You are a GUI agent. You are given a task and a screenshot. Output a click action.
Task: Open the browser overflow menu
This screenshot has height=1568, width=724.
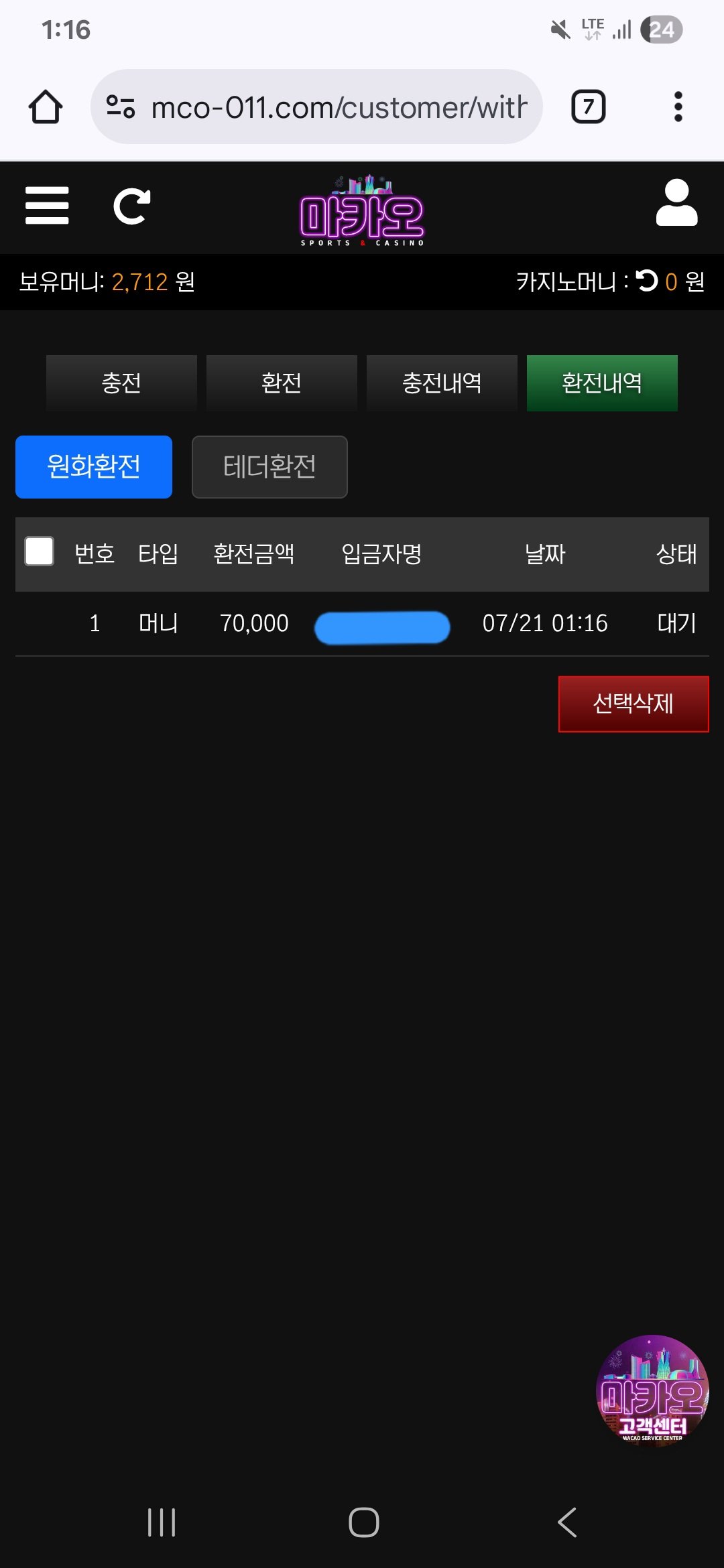coord(678,107)
